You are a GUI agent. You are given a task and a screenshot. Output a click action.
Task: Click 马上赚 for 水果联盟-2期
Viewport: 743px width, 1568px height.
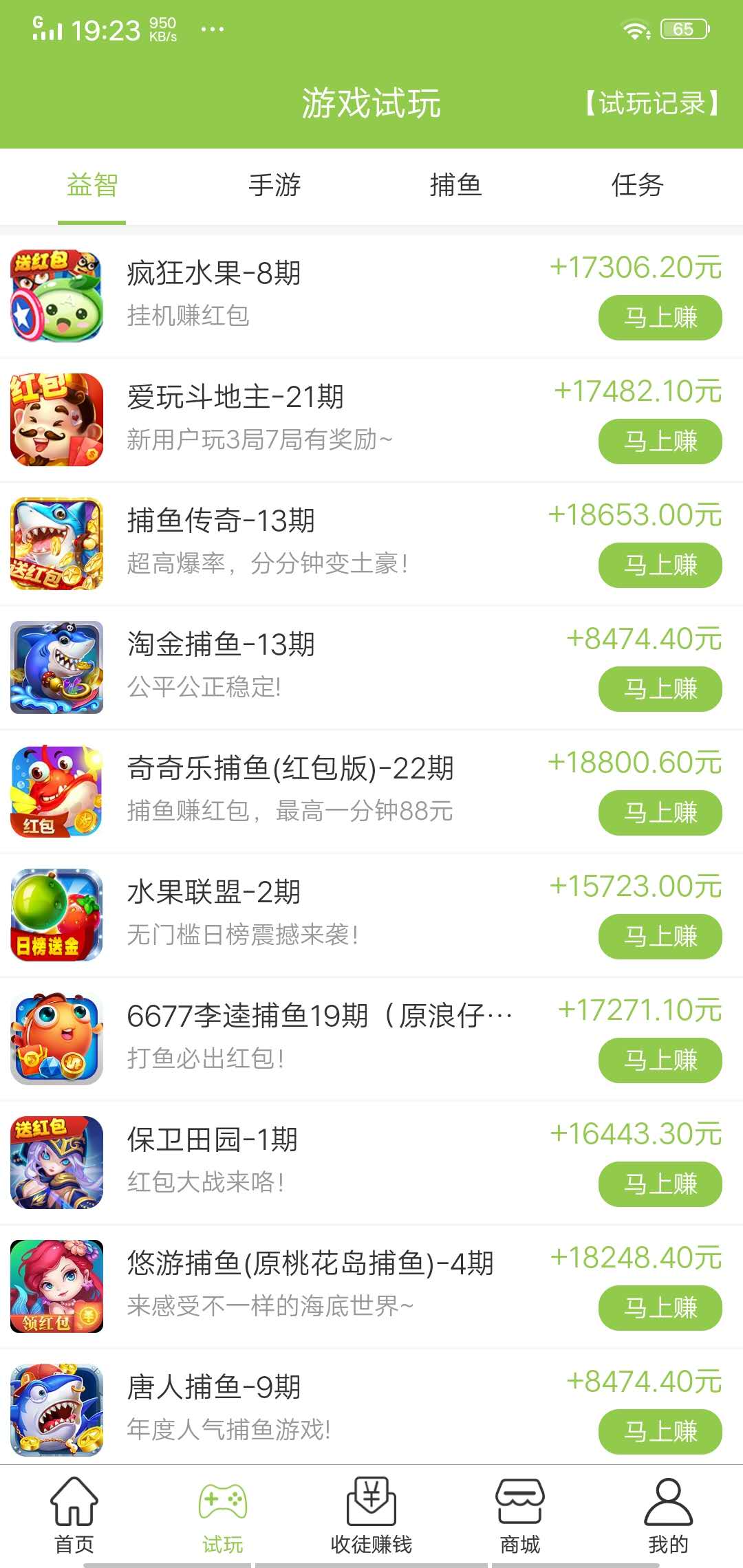tap(659, 936)
